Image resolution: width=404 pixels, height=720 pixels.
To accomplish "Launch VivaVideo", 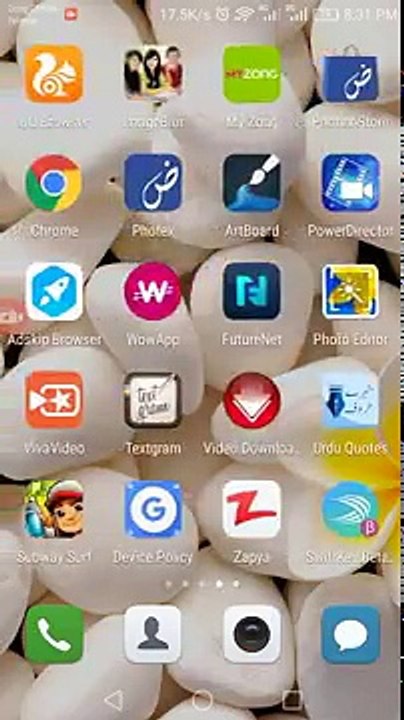I will tap(54, 400).
